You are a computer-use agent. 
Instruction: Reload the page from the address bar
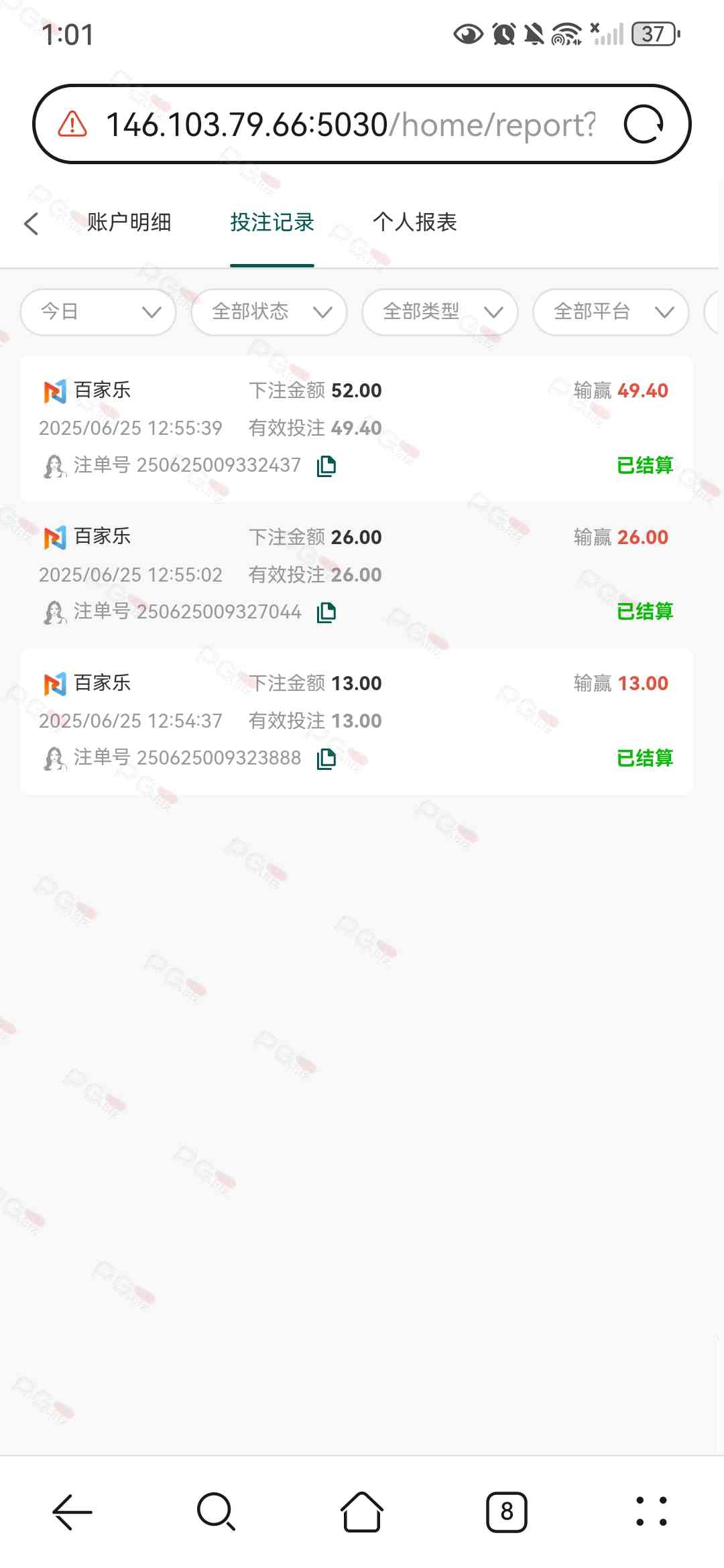coord(644,125)
